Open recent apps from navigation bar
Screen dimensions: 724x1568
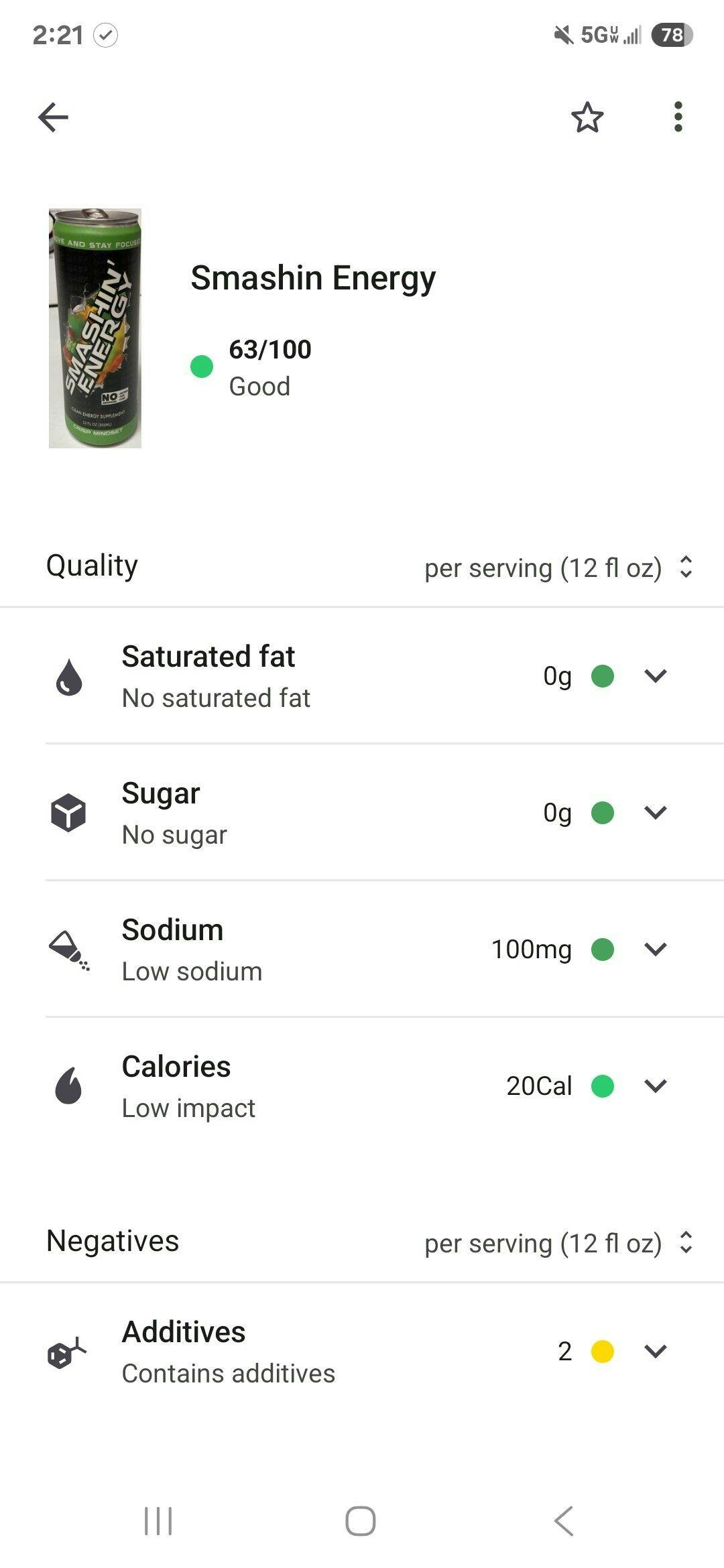pyautogui.click(x=158, y=1521)
